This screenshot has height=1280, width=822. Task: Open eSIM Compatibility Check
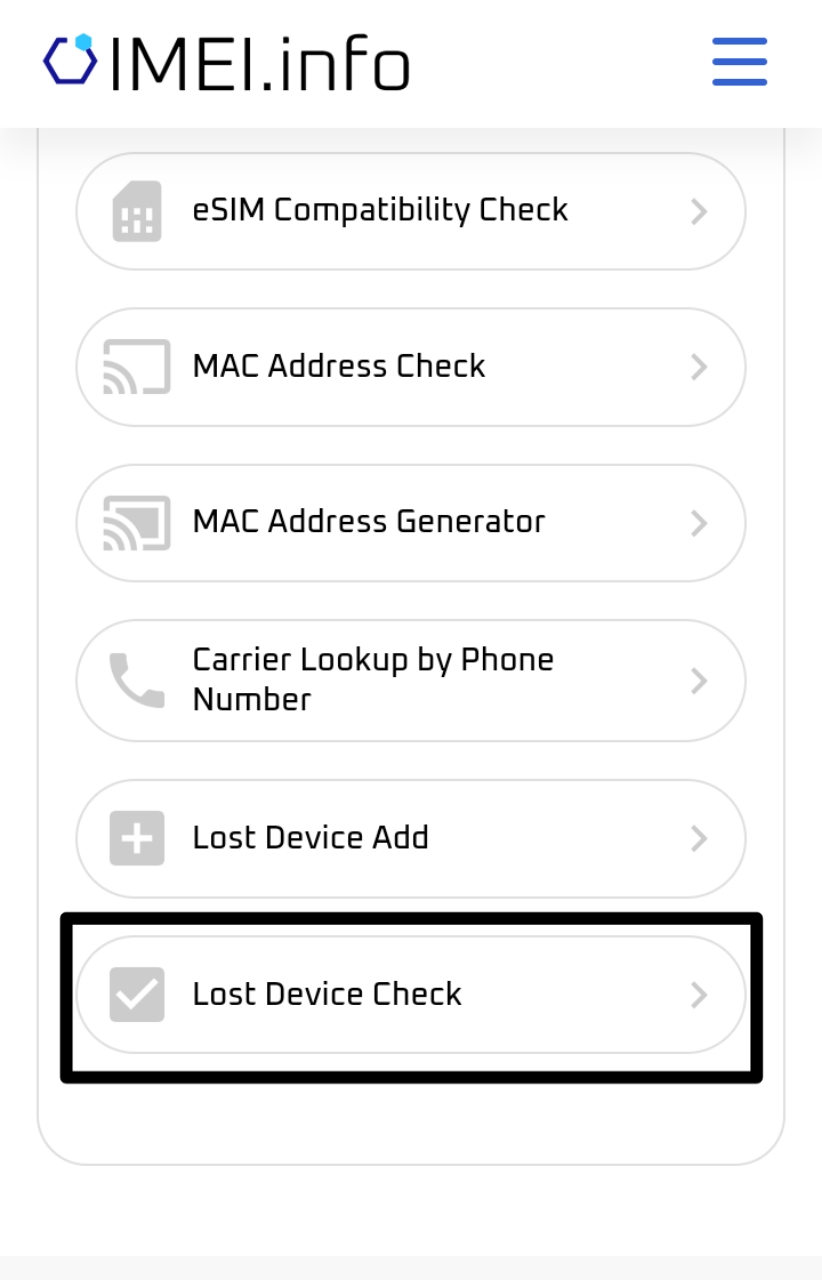click(410, 211)
